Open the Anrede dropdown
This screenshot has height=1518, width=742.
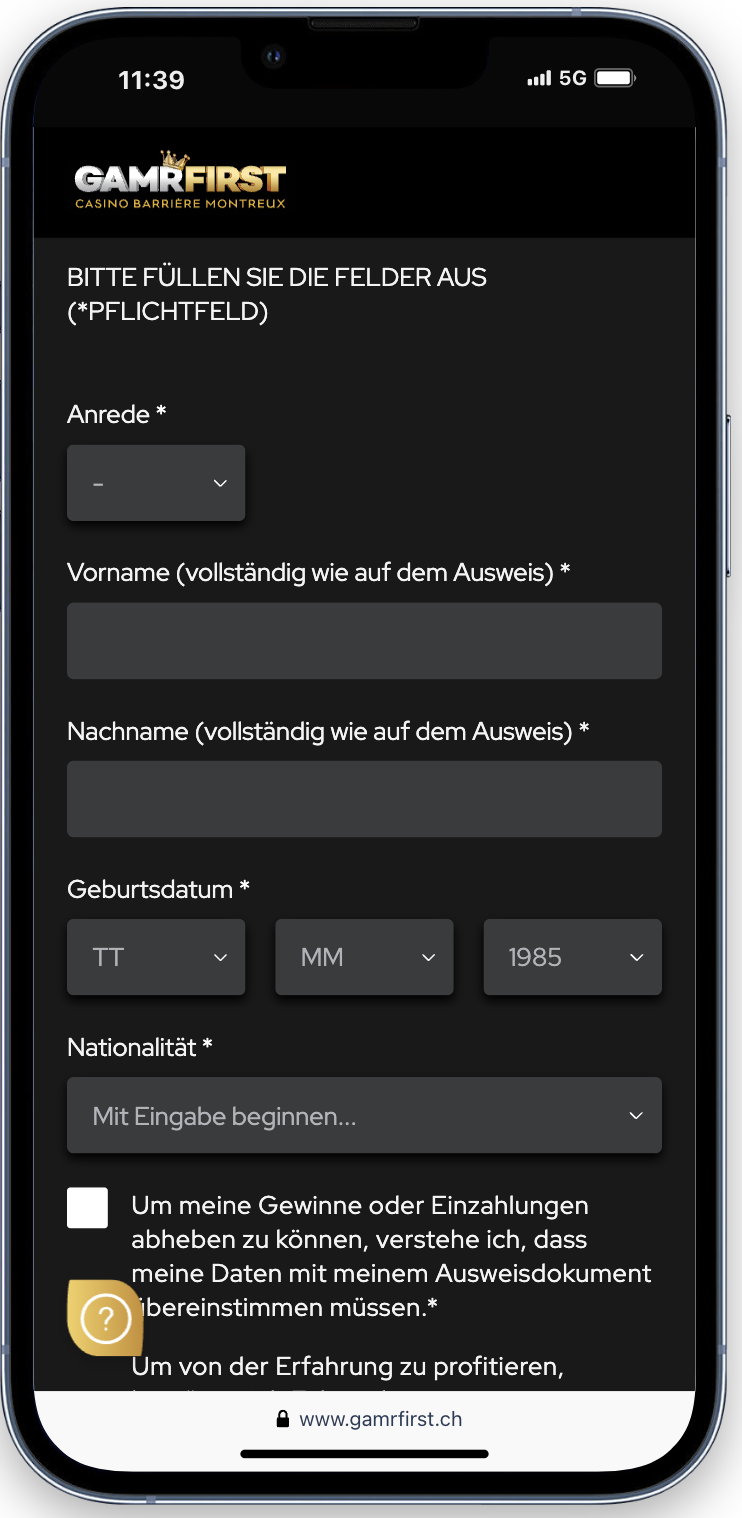156,483
